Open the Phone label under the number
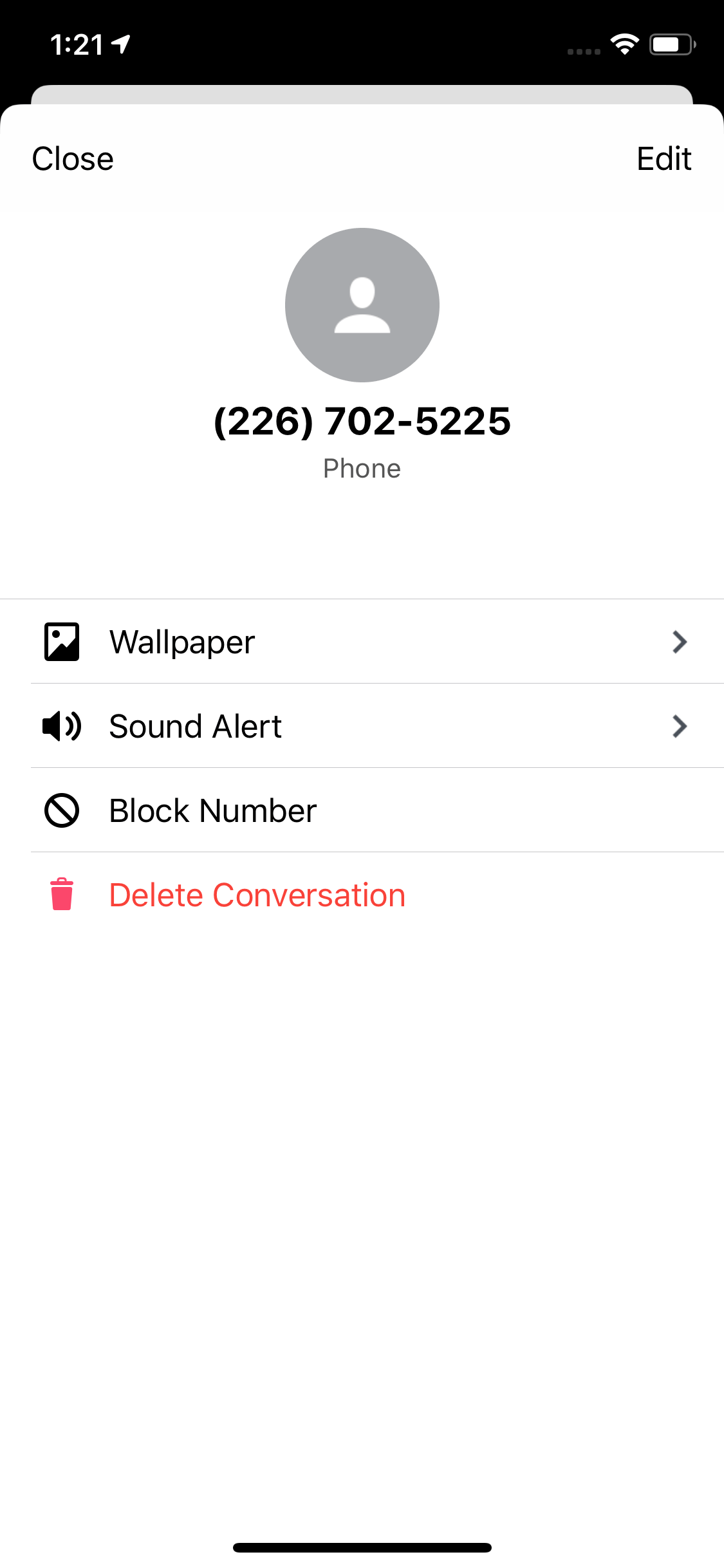Viewport: 724px width, 1568px height. click(362, 468)
